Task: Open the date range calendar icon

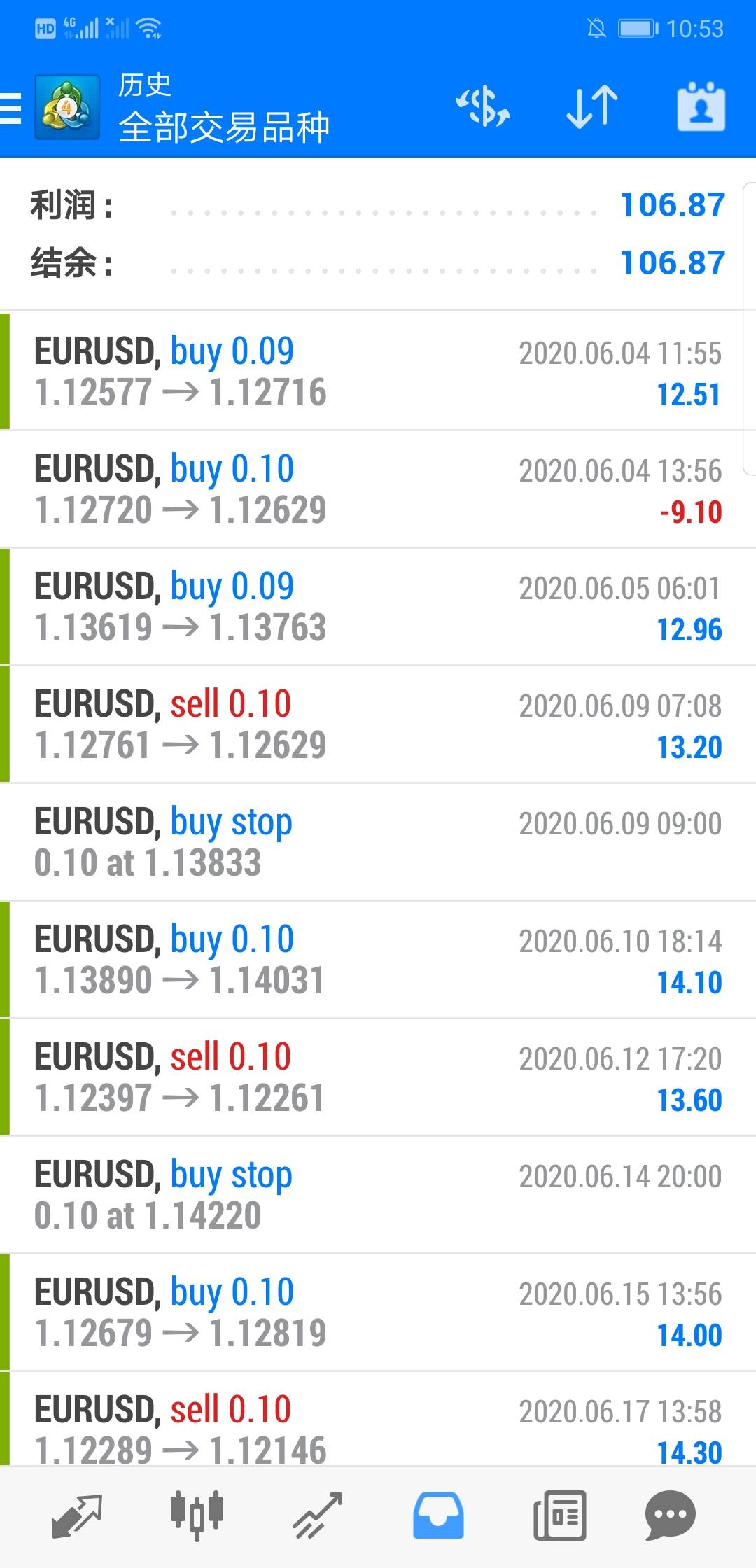Action: (x=701, y=107)
